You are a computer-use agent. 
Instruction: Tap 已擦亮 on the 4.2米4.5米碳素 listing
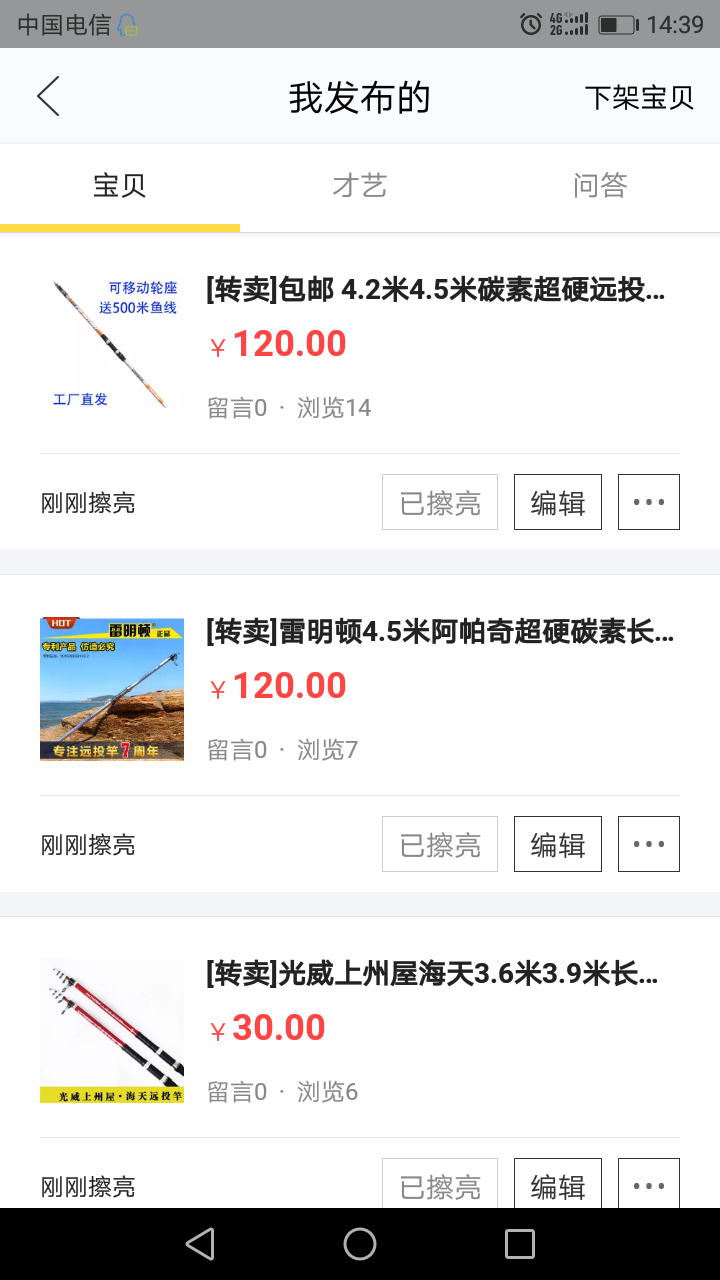(440, 502)
